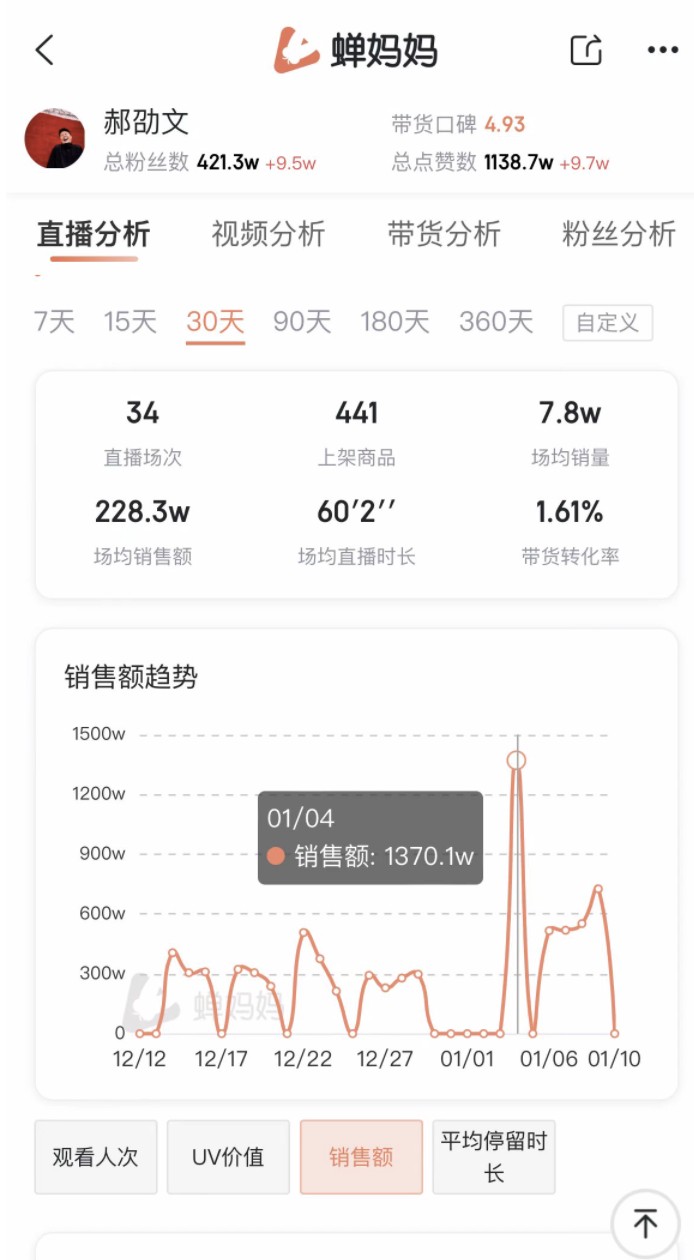Select the 360天 time range

pyautogui.click(x=496, y=322)
